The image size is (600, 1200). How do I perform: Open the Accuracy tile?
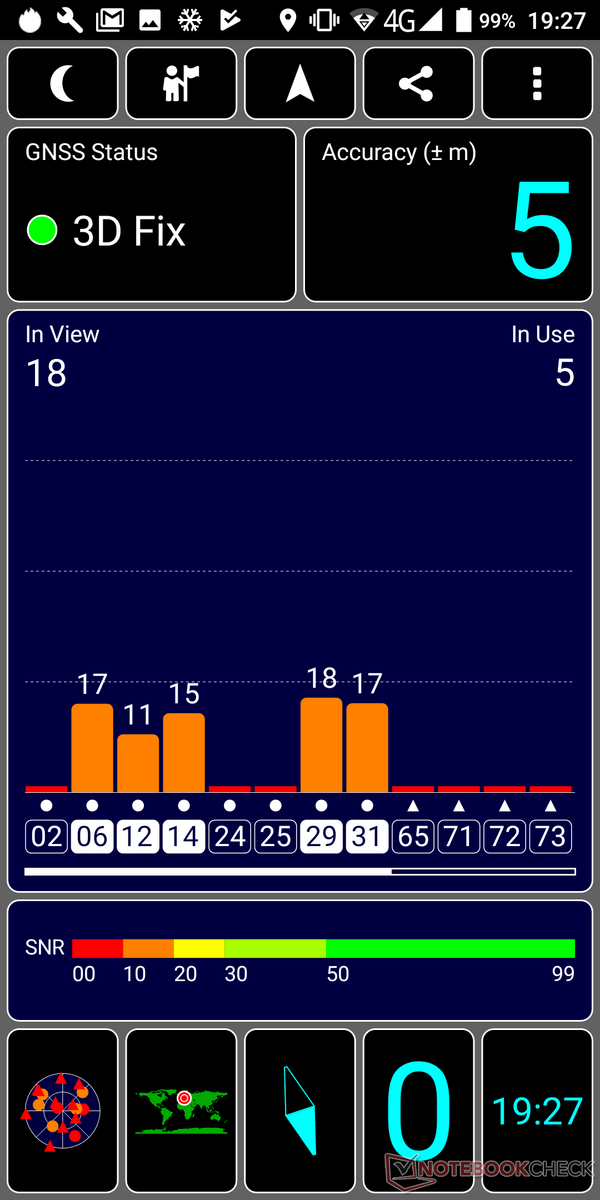448,215
